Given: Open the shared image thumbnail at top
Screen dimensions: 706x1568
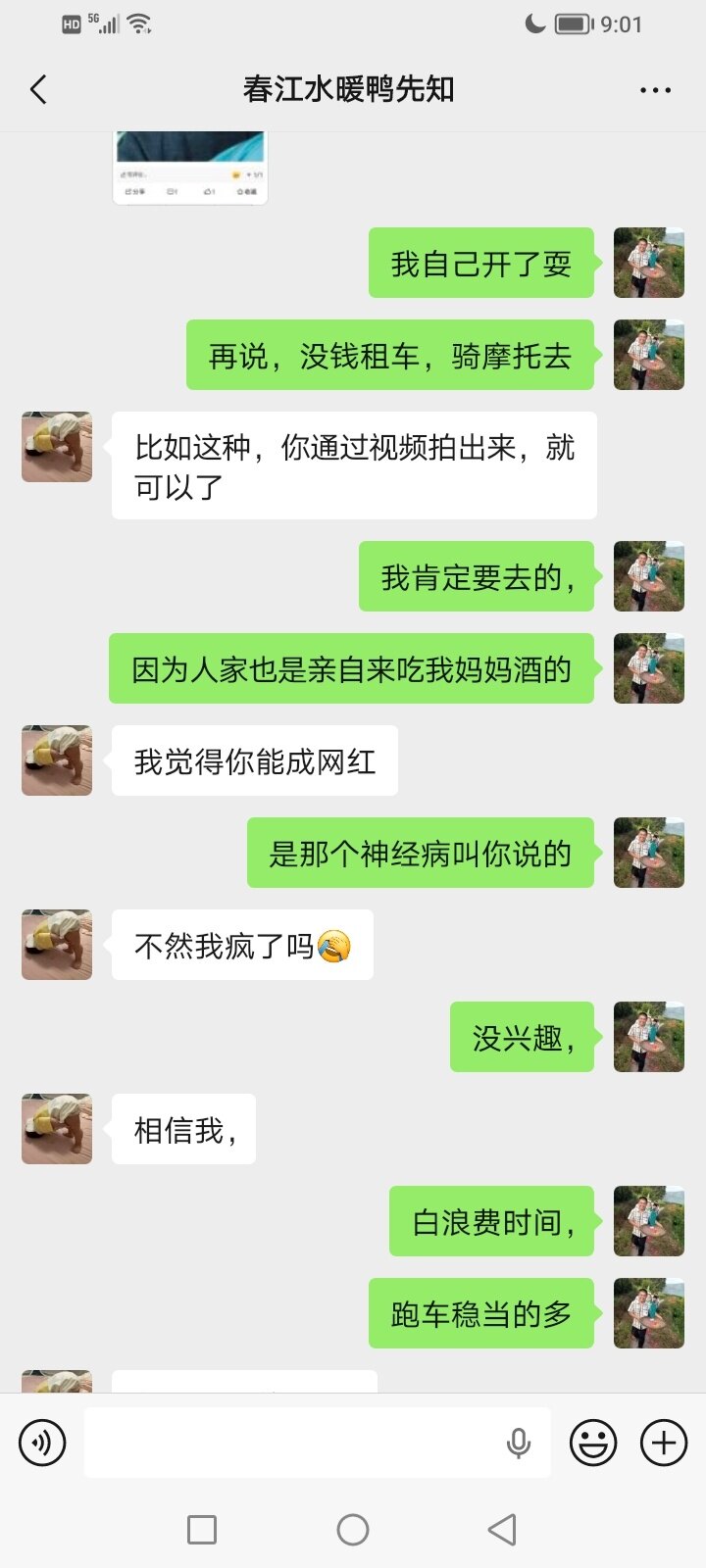Looking at the screenshot, I should 190,168.
